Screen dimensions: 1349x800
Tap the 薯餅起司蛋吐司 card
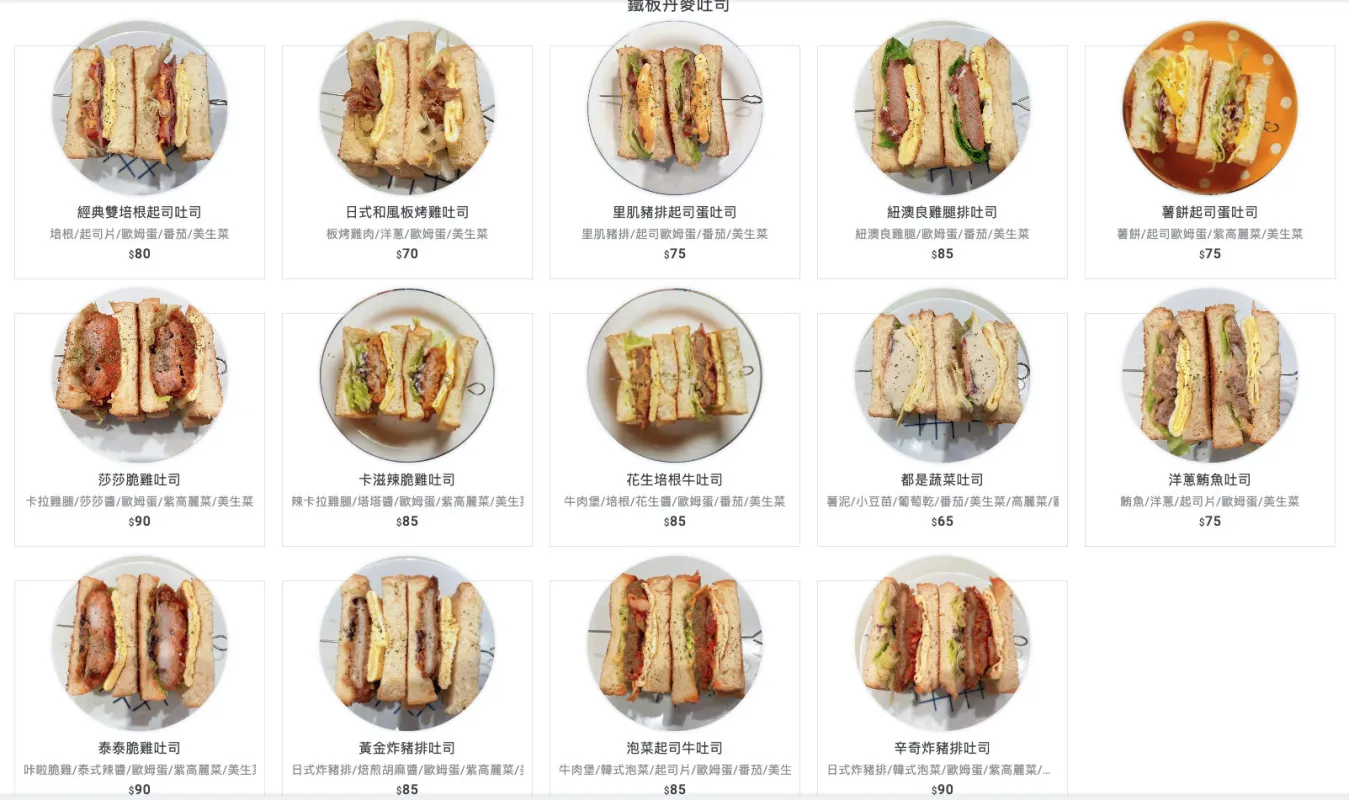click(x=1210, y=160)
